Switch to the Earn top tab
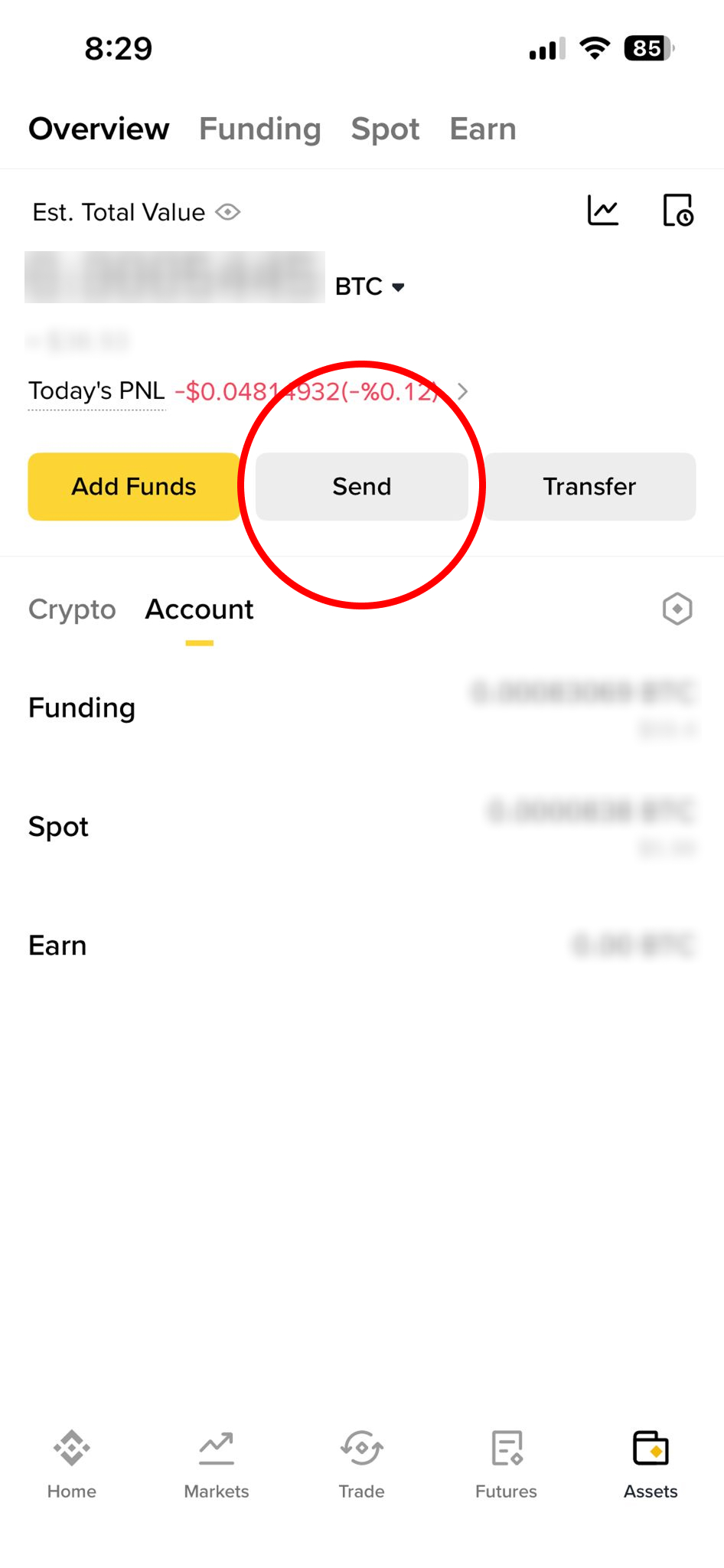724x1568 pixels. pyautogui.click(x=482, y=129)
